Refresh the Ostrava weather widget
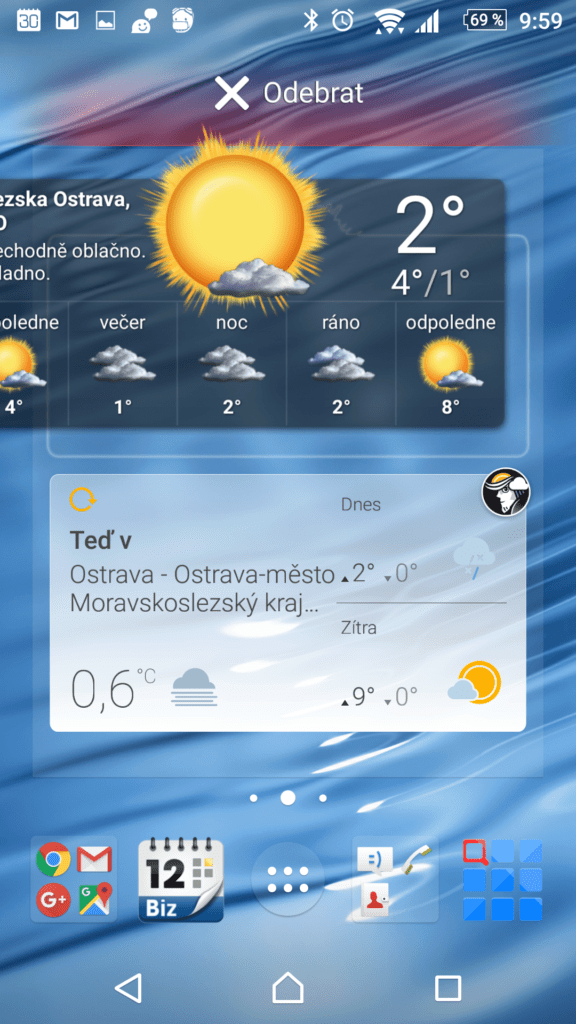The width and height of the screenshot is (576, 1024). click(x=83, y=500)
